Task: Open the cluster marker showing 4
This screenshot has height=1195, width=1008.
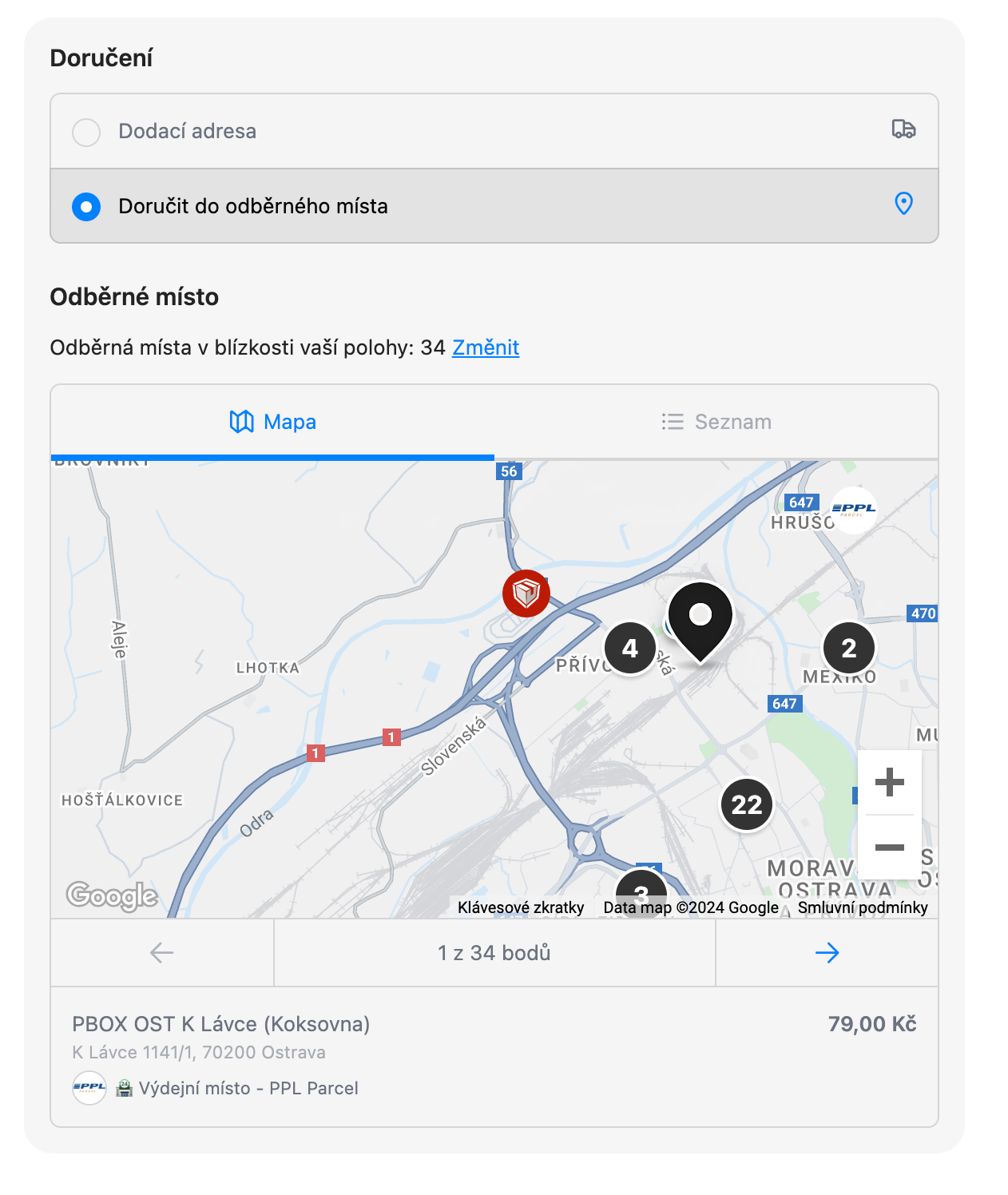Action: point(629,649)
